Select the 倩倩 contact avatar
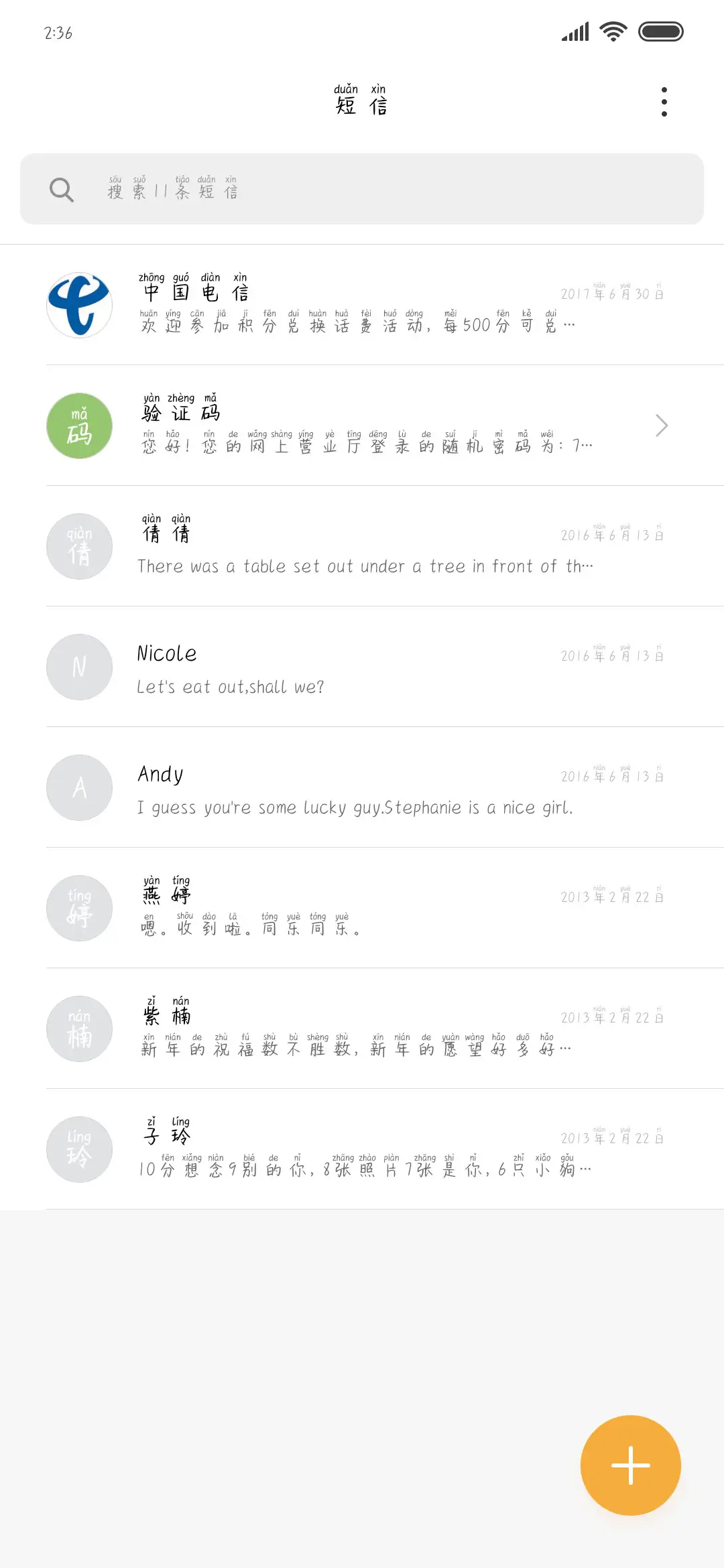724x1568 pixels. pos(78,546)
